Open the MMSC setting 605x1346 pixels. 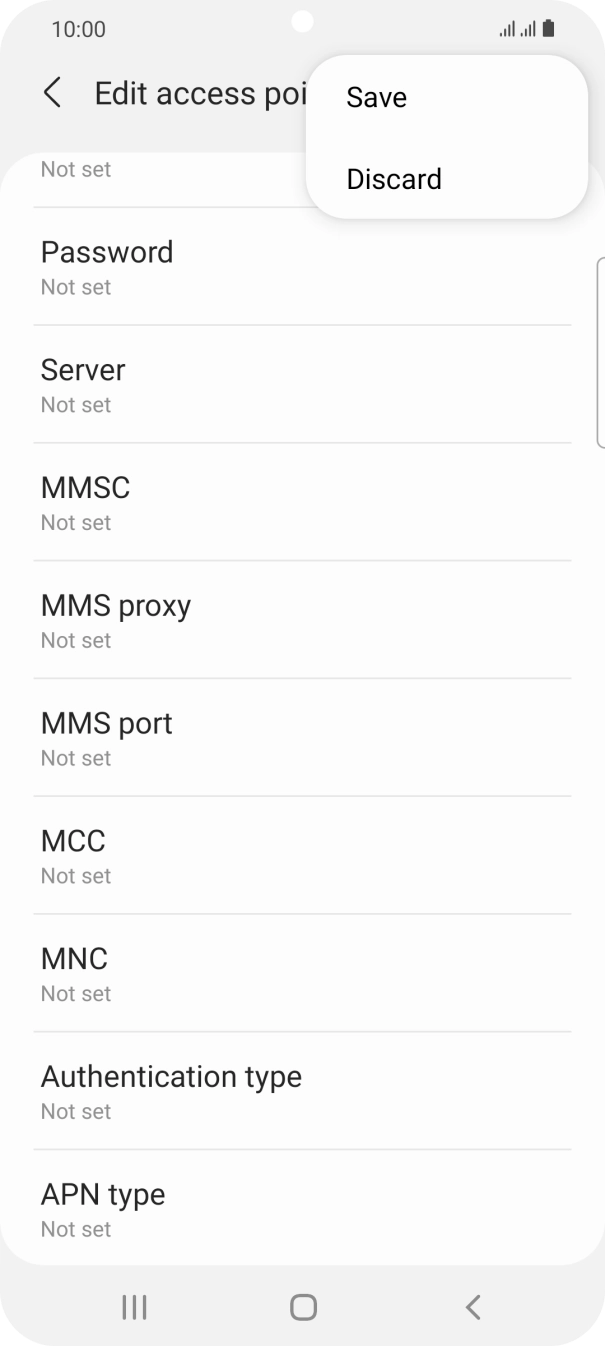pos(300,503)
